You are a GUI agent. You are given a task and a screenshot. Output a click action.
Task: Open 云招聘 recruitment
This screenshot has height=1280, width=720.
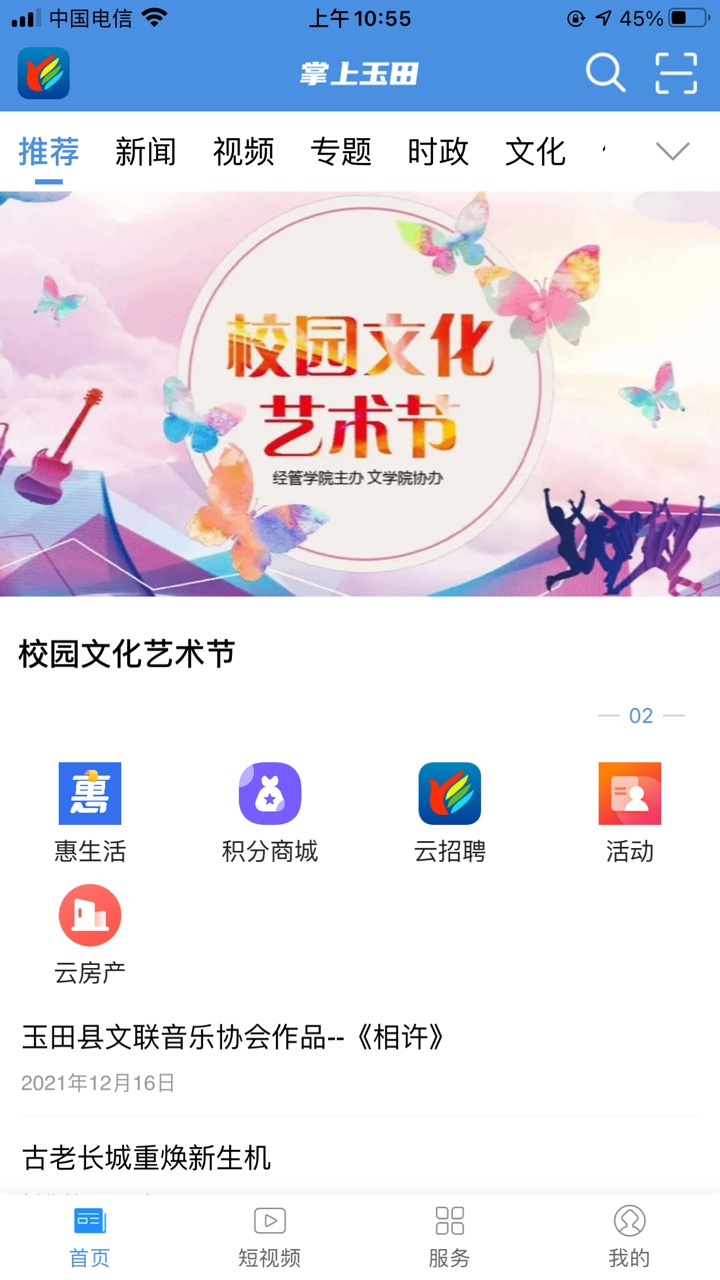450,812
